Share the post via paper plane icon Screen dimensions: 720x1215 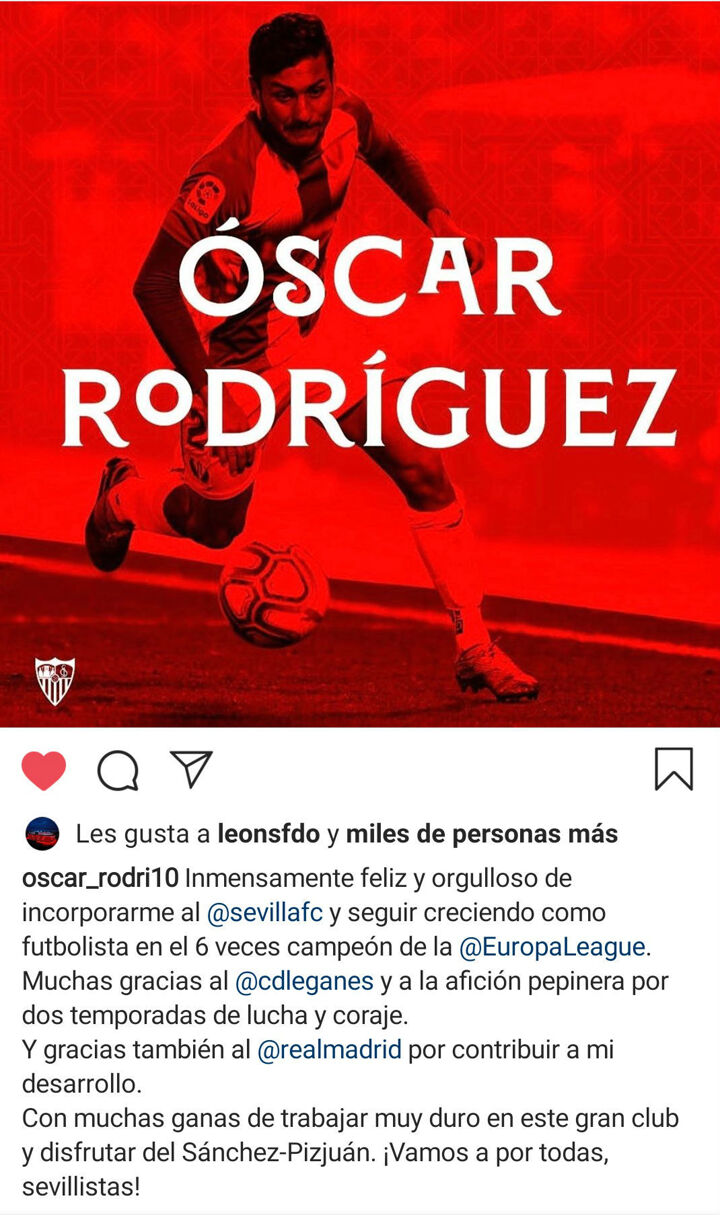coord(190,769)
